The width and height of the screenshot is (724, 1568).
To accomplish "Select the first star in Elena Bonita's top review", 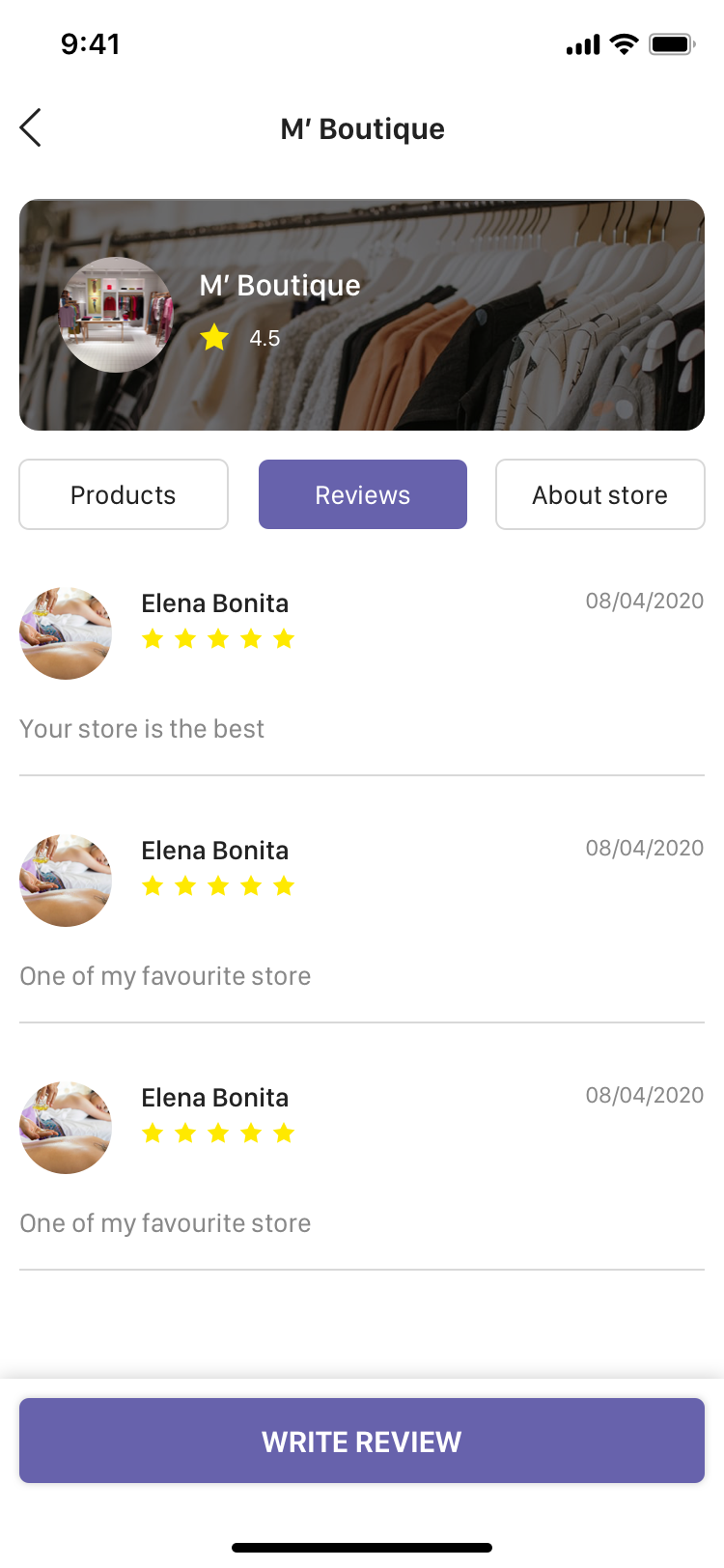I will coord(153,638).
